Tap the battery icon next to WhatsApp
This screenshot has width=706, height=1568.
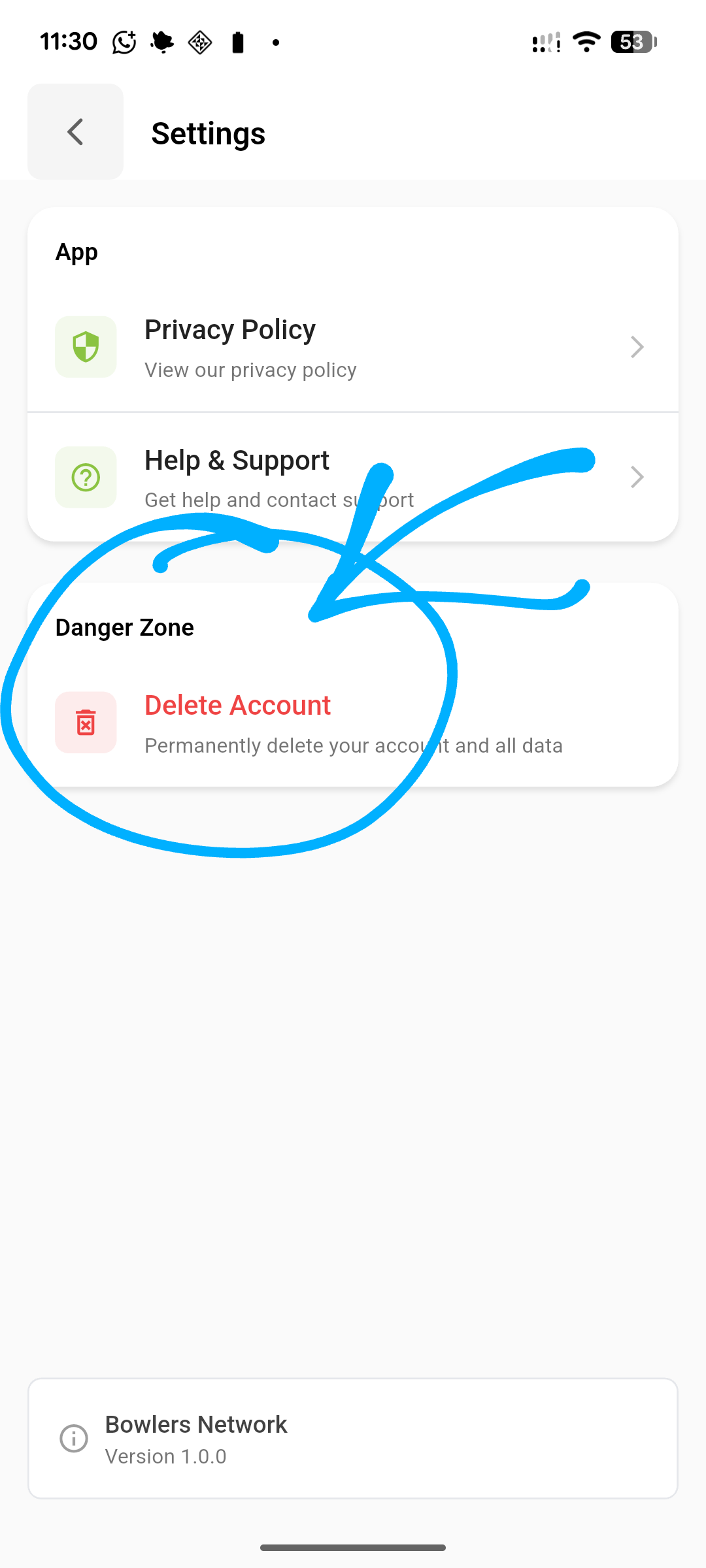point(237,41)
